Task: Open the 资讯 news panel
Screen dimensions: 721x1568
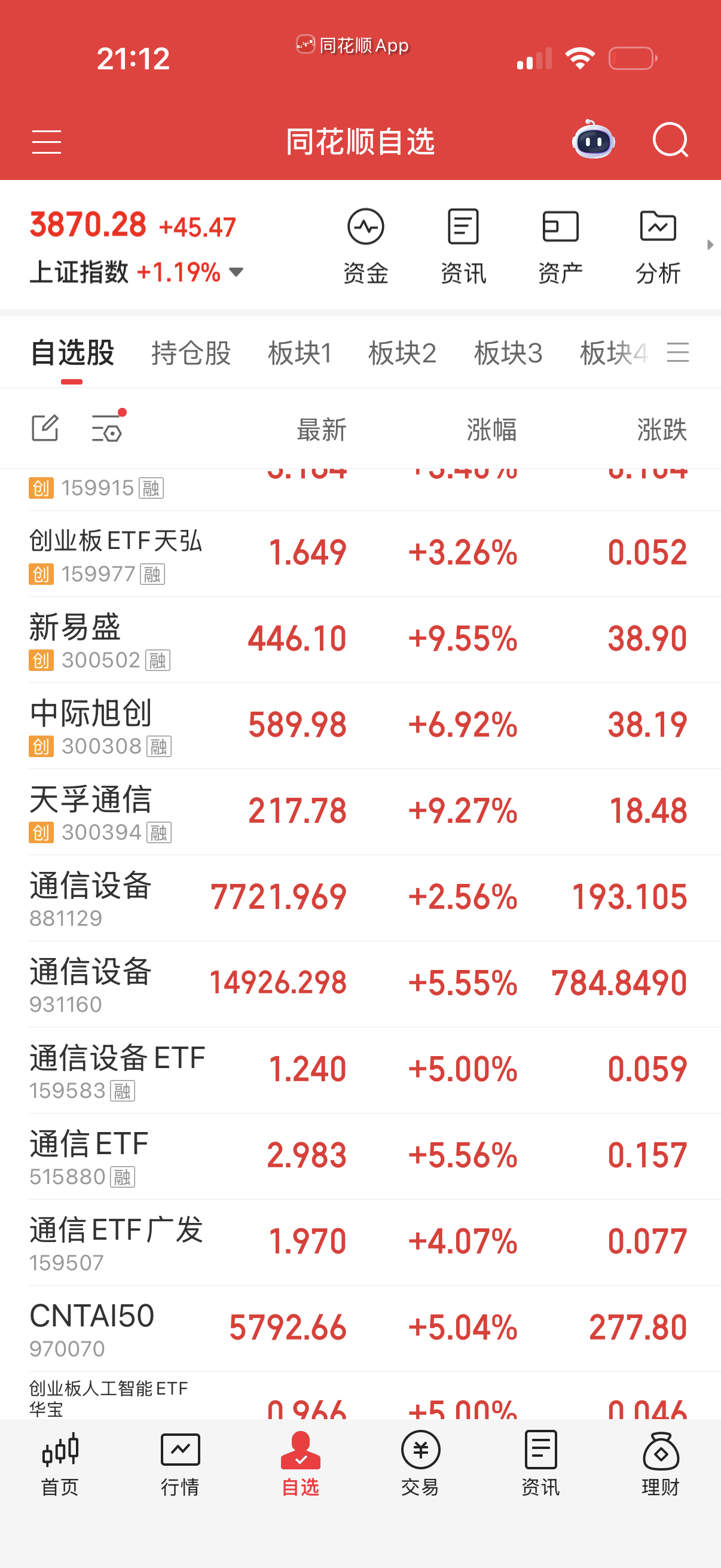Action: 463,243
